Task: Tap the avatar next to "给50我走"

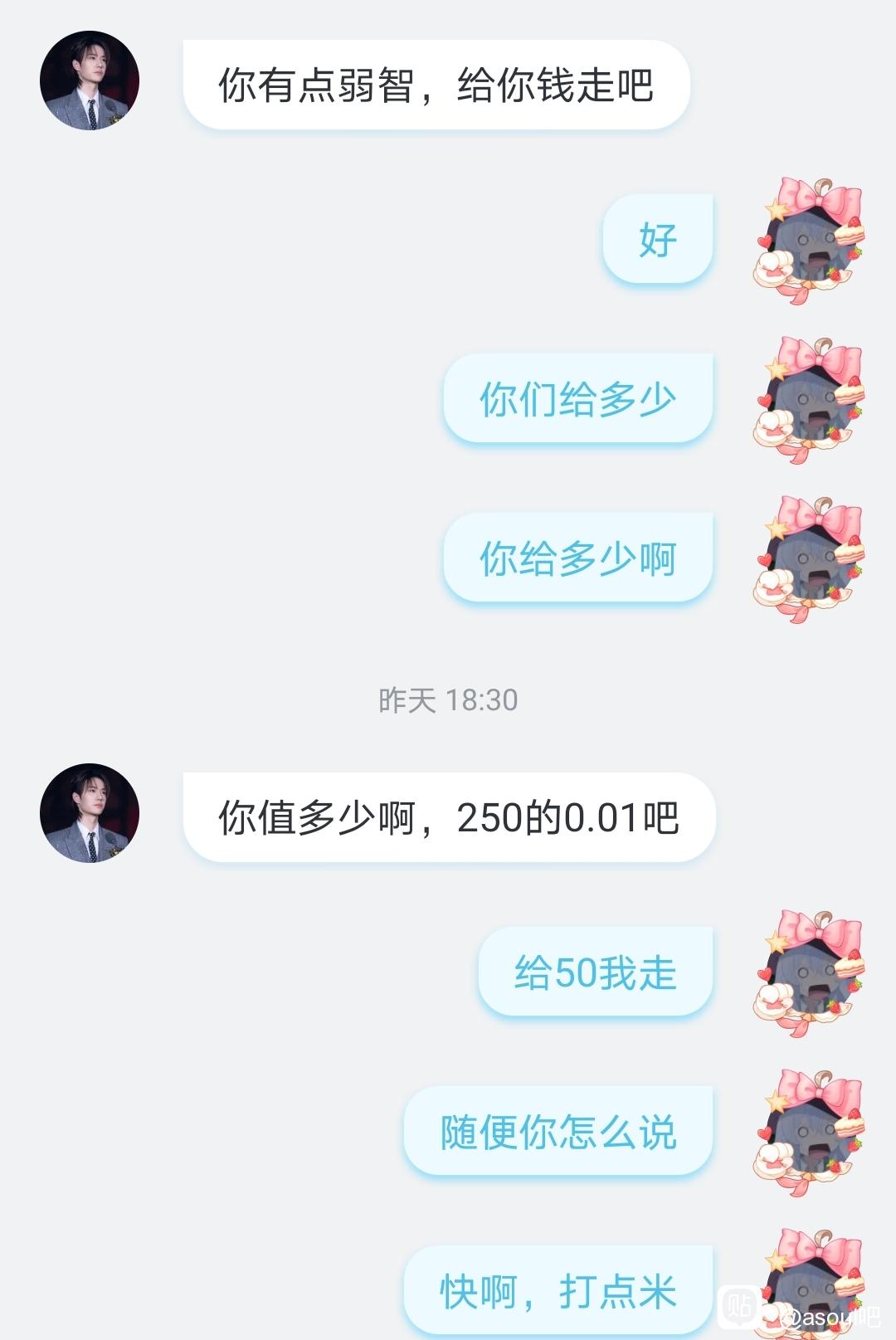Action: pos(810,973)
